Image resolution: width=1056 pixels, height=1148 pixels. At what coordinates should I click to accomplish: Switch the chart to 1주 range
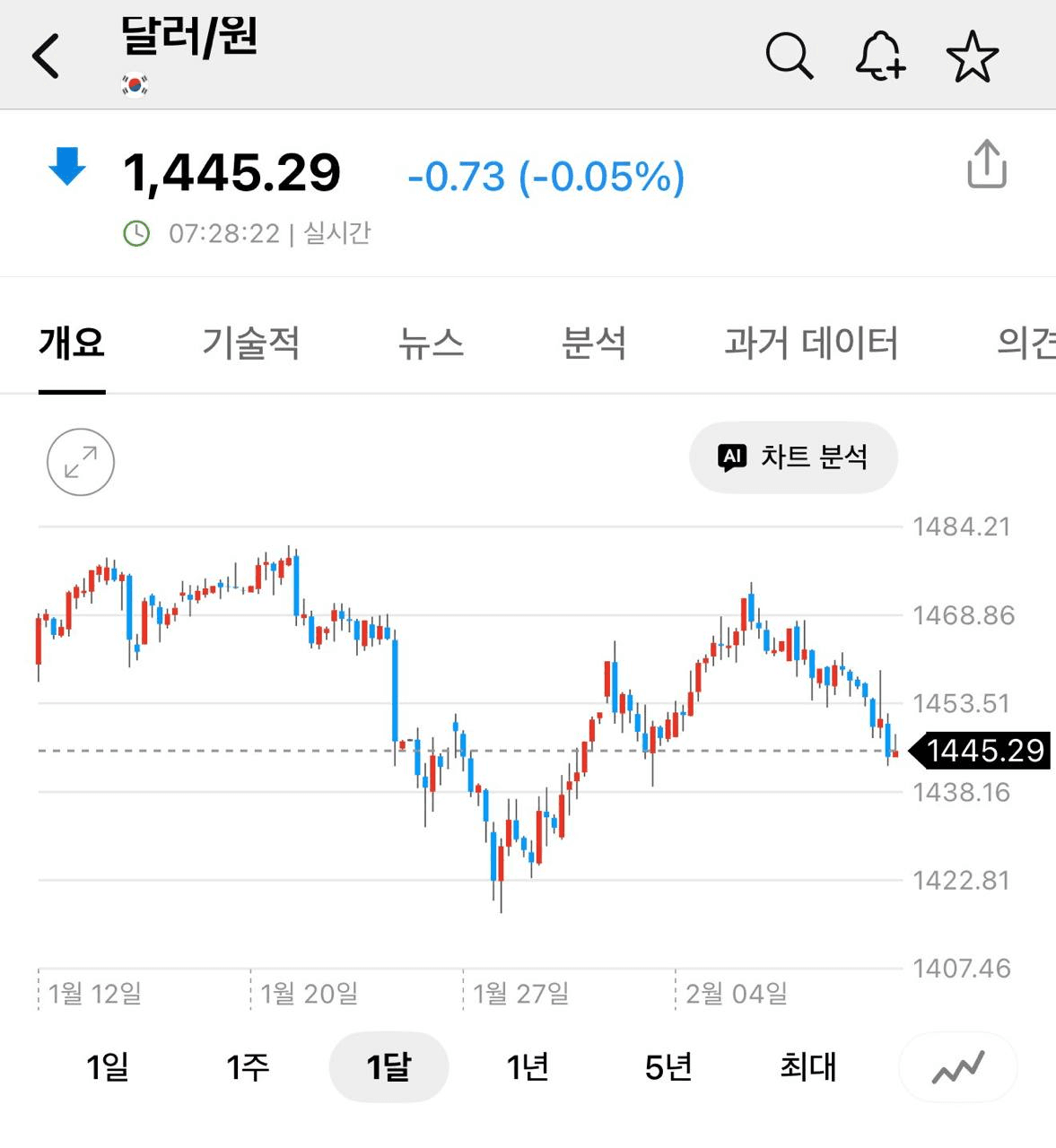coord(248,1067)
